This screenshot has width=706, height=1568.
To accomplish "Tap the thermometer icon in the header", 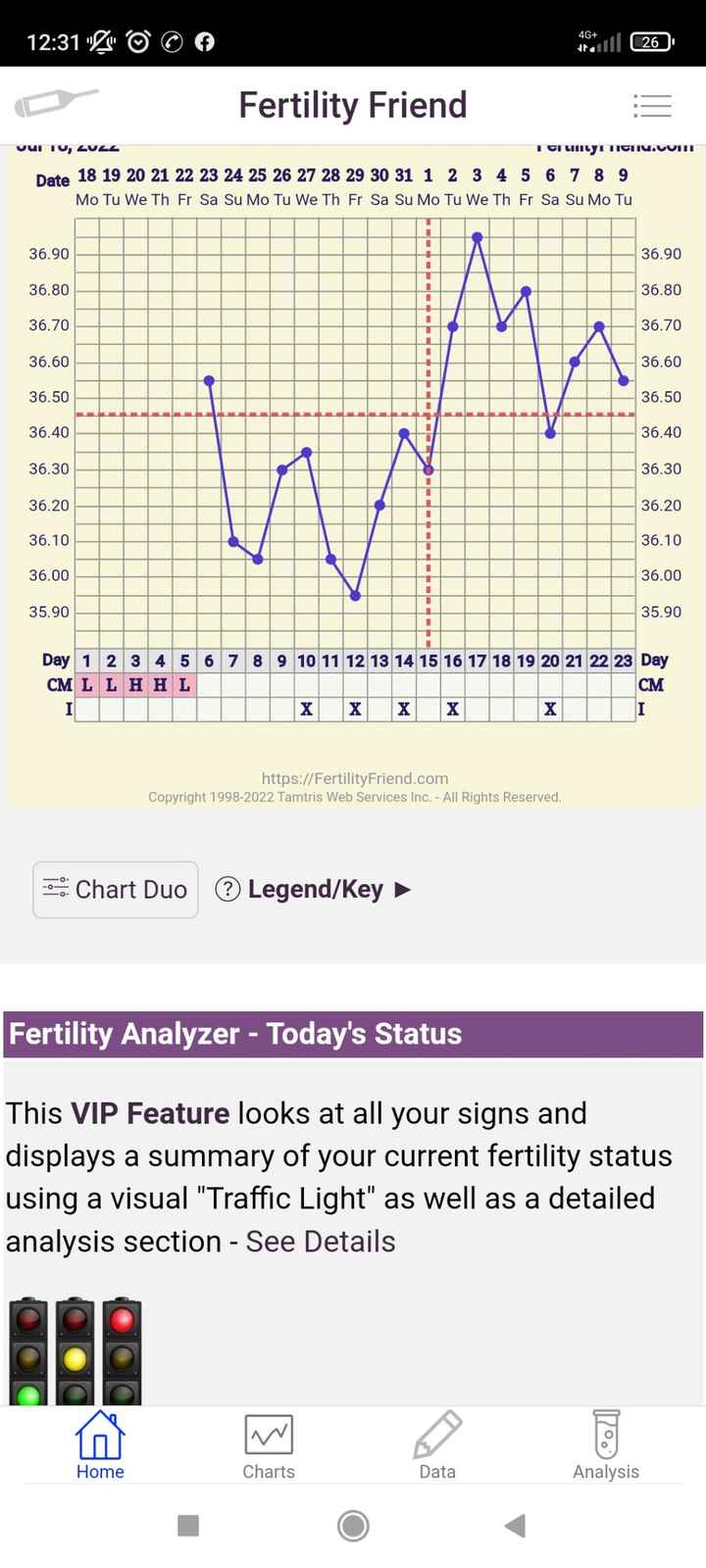I will [56, 102].
